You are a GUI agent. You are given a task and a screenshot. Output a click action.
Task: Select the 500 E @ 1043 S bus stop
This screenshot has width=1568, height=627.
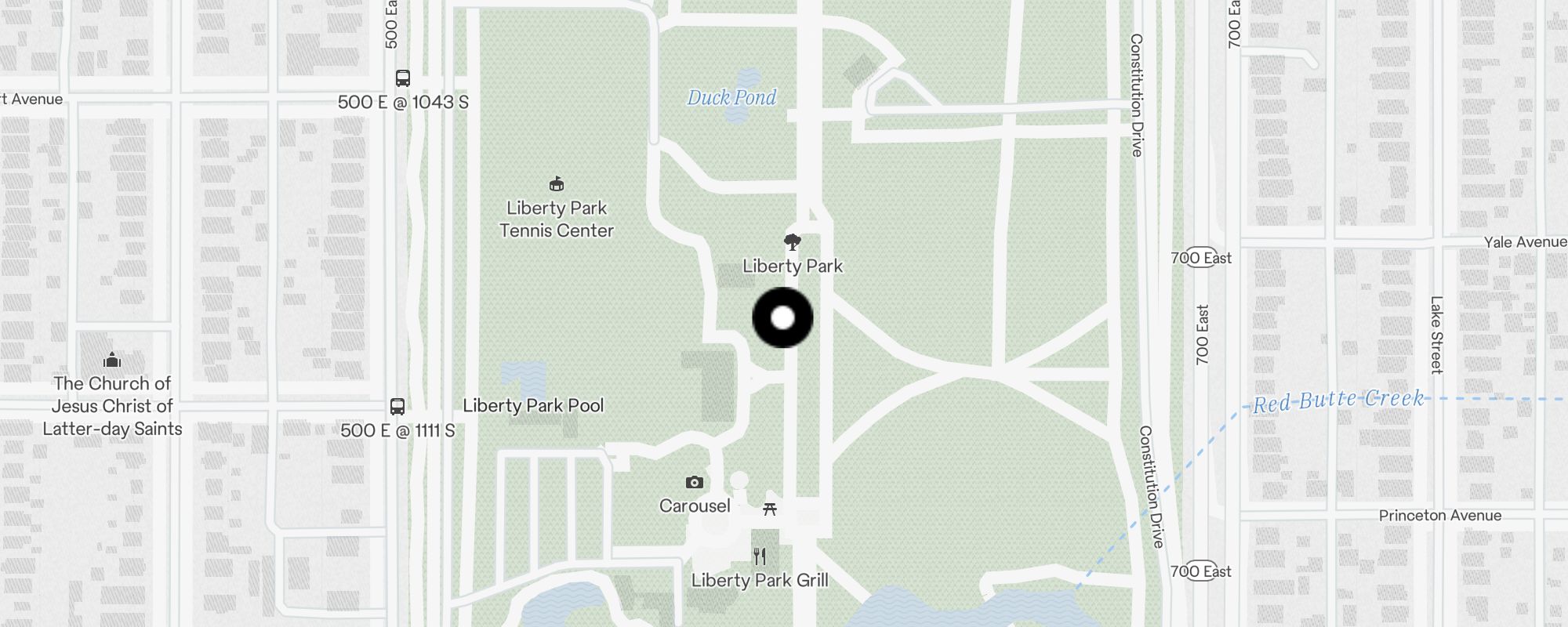tap(403, 78)
